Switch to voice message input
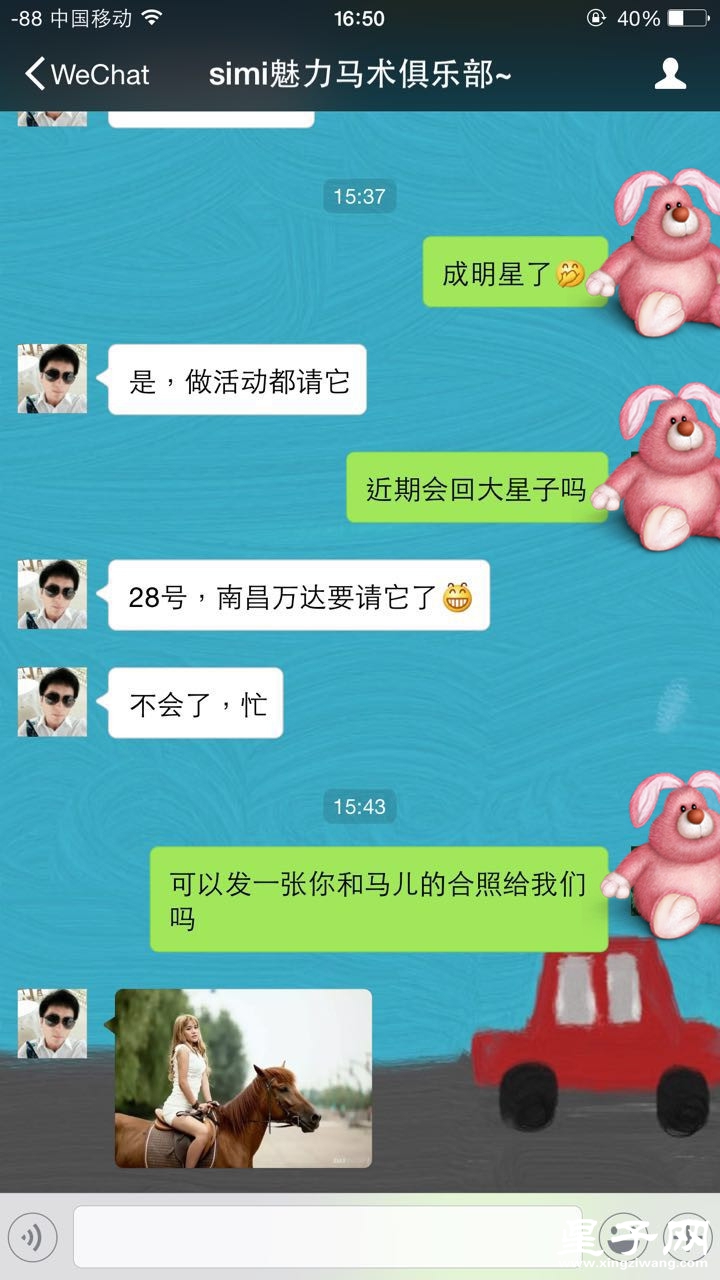The image size is (720, 1280). tap(33, 1238)
